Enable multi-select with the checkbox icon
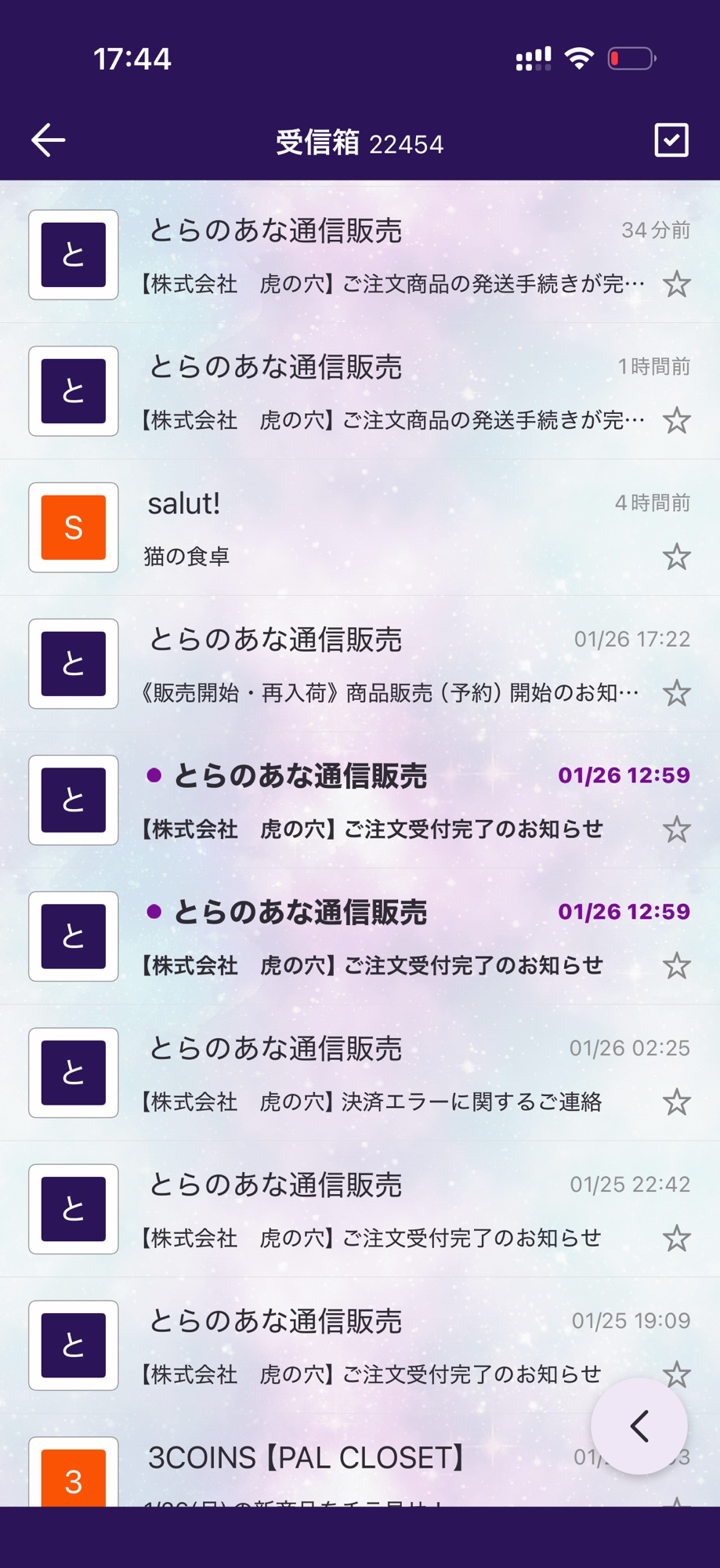Viewport: 720px width, 1568px height. pos(671,140)
